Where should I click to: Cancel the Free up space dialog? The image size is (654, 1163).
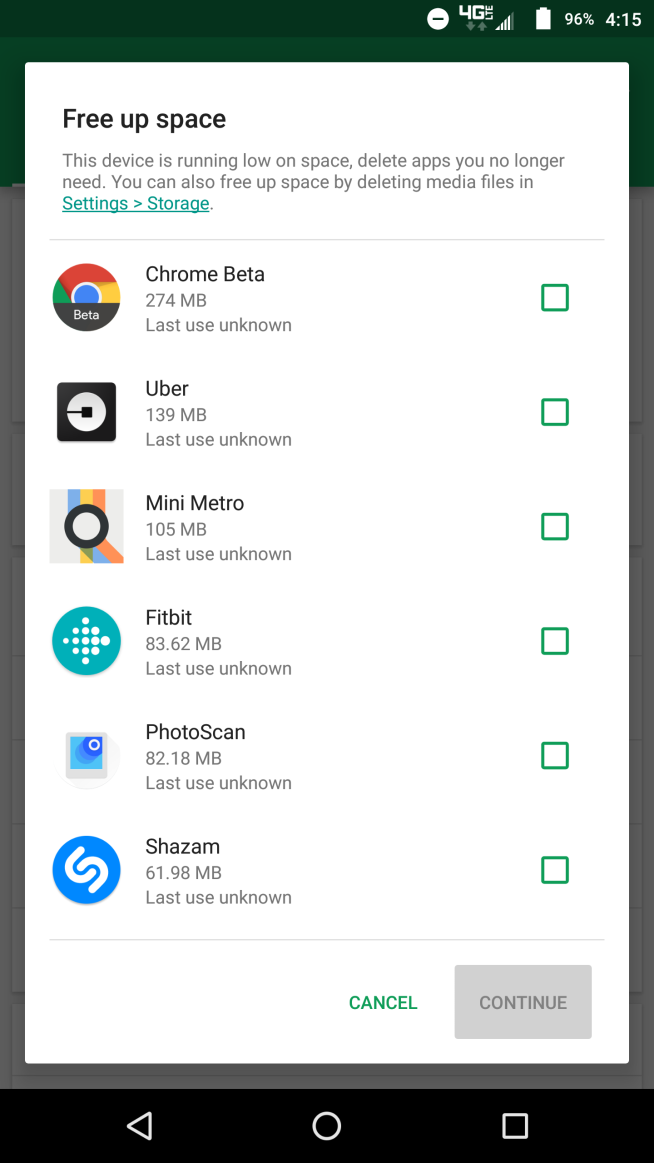click(x=383, y=1003)
